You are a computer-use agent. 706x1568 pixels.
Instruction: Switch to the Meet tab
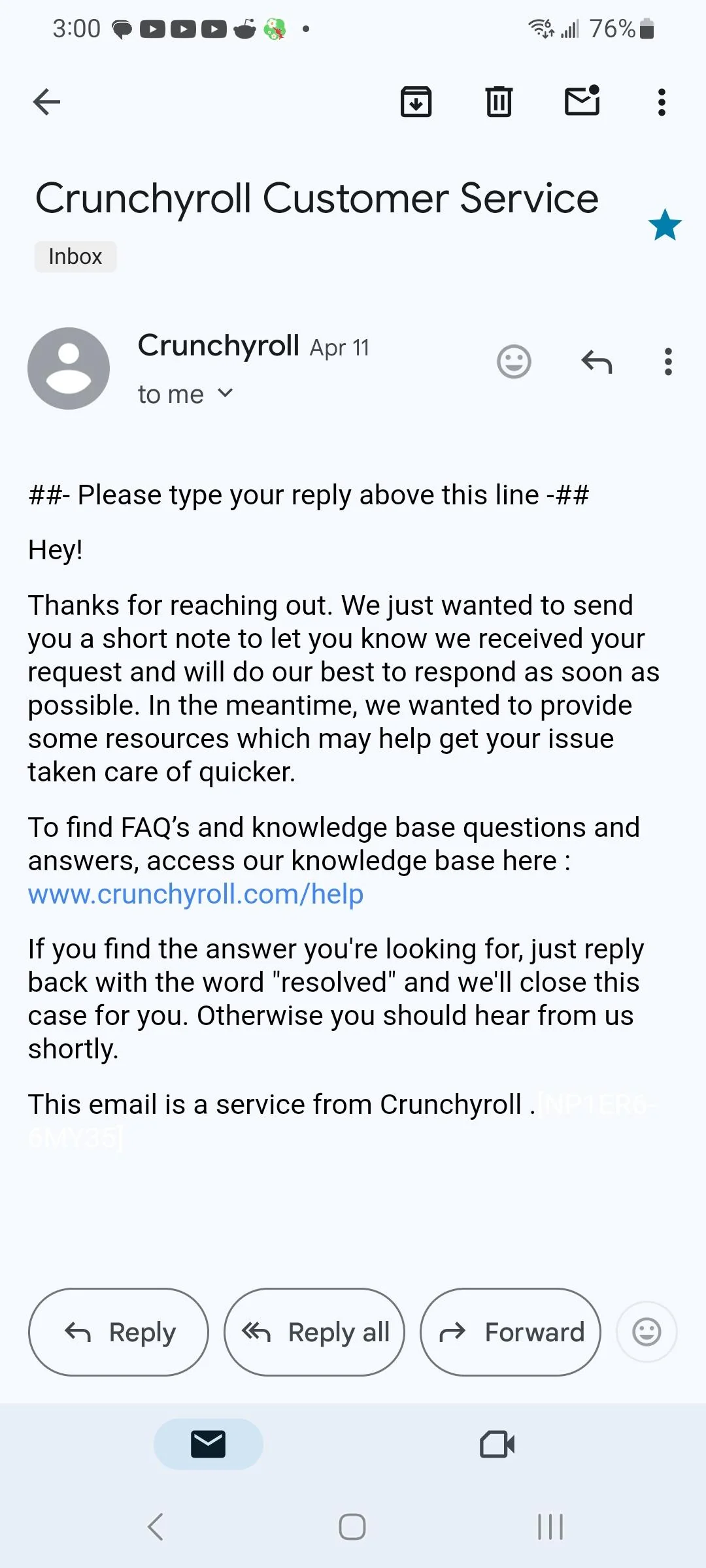tap(496, 1444)
